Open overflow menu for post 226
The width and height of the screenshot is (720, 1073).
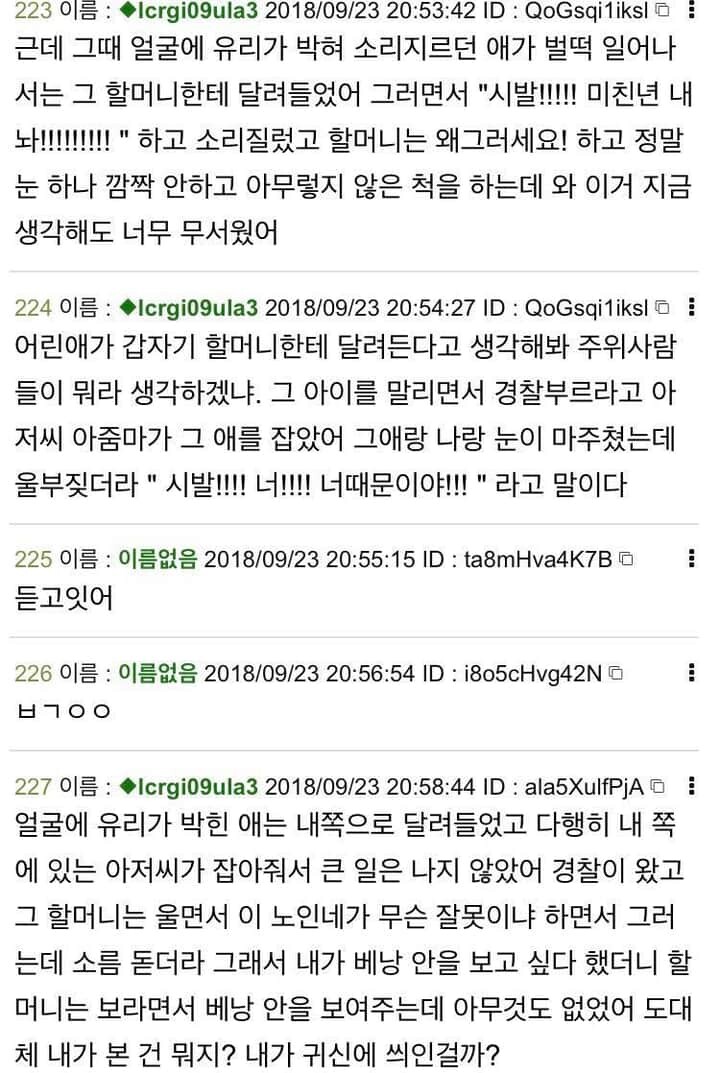692,673
